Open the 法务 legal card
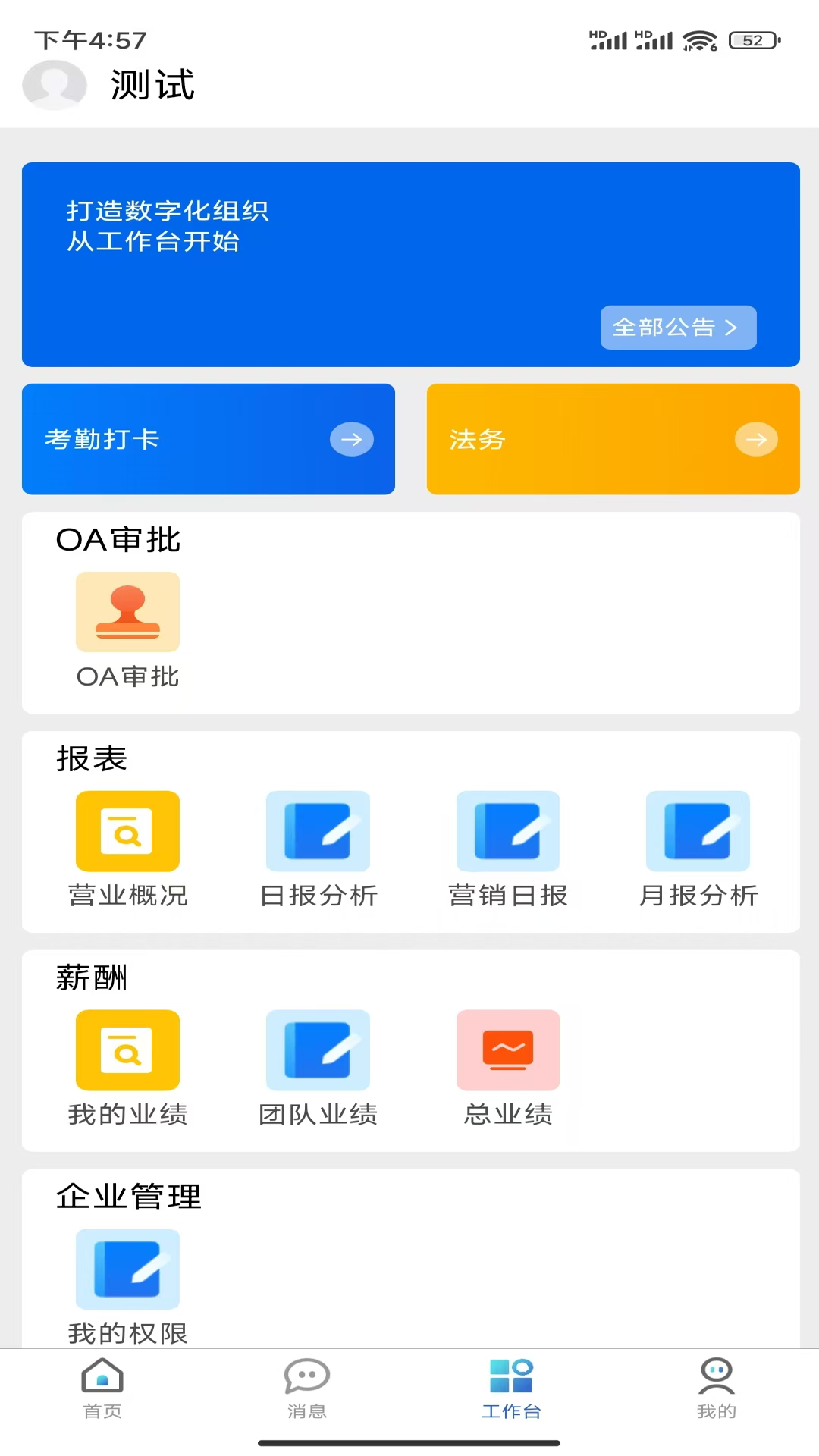 click(613, 439)
